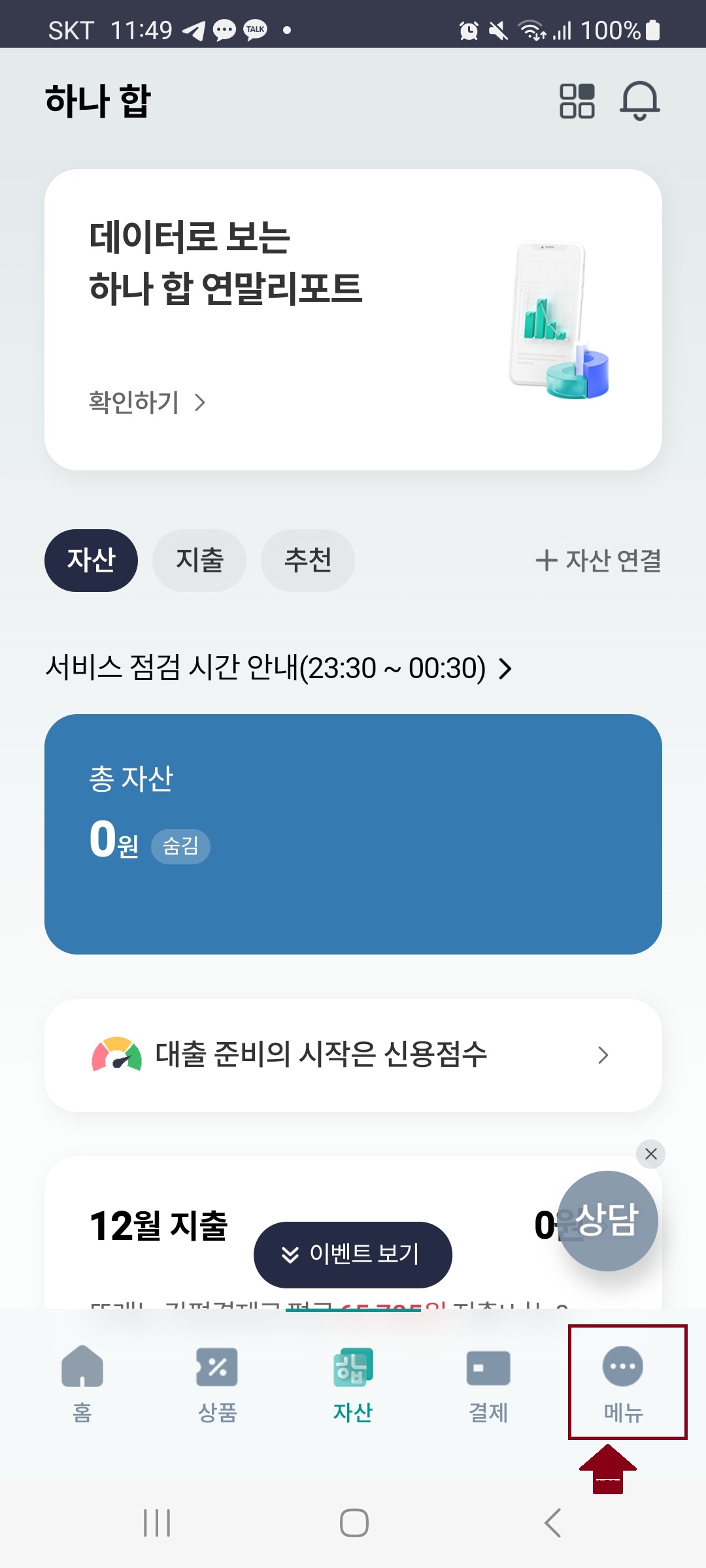Select the 자산 icon in bottom navigation
Image resolution: width=706 pixels, height=1568 pixels.
coord(352,1379)
